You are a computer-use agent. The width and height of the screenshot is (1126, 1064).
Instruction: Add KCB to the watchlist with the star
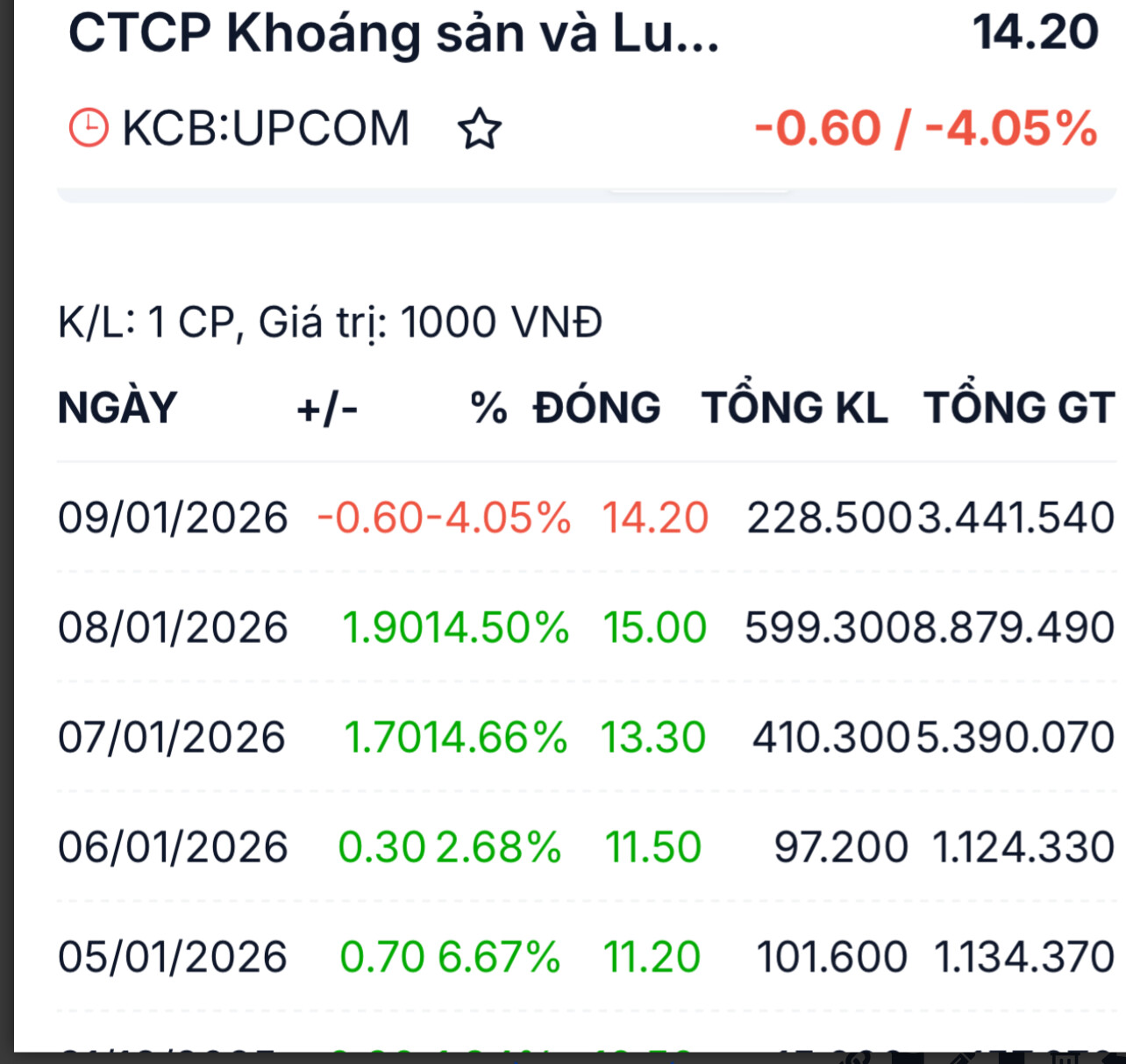point(480,130)
